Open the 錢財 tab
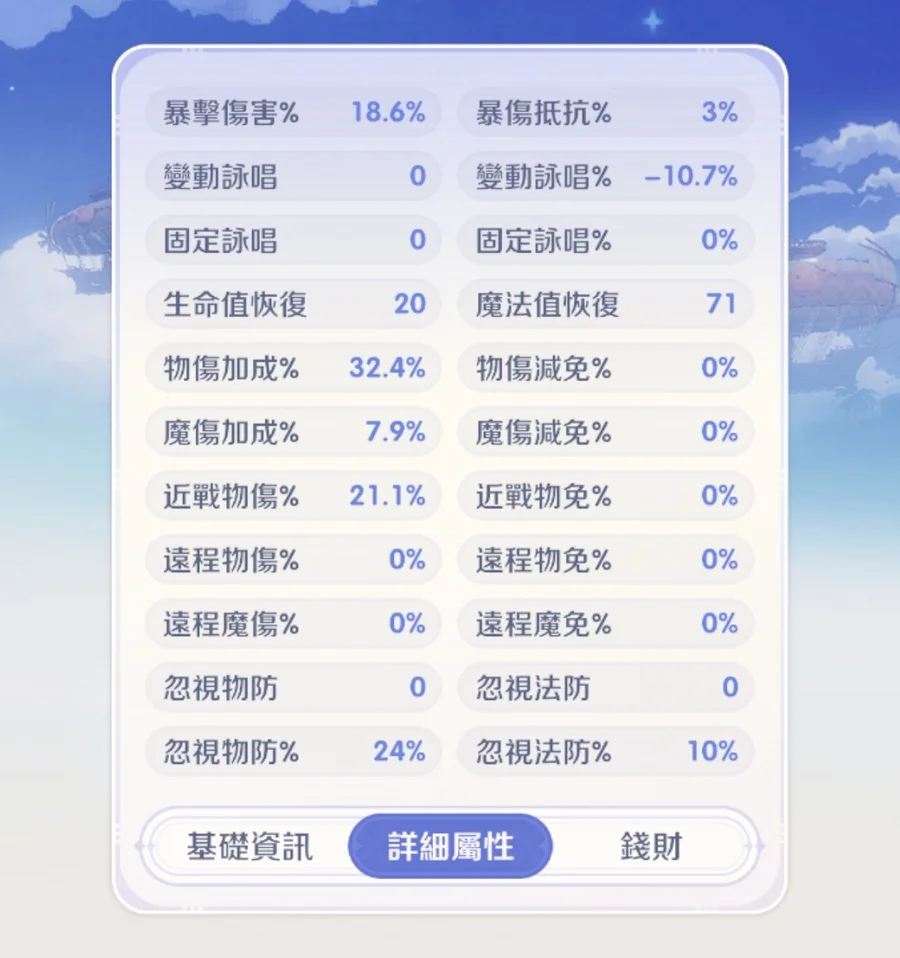 651,847
